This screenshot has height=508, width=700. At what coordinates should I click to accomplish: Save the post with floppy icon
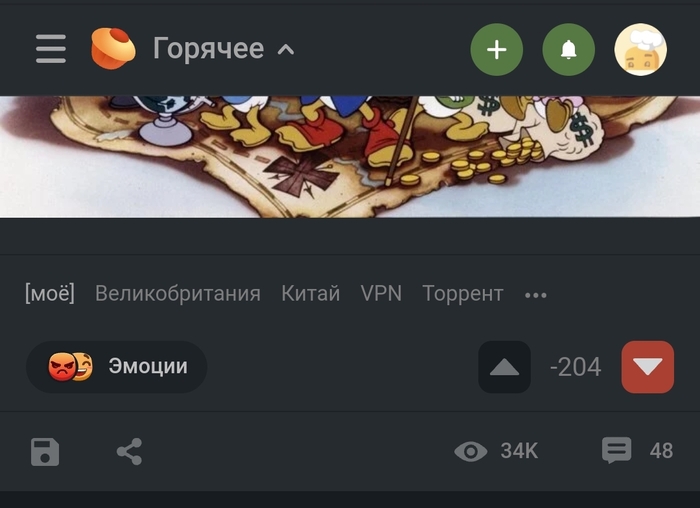pos(45,452)
